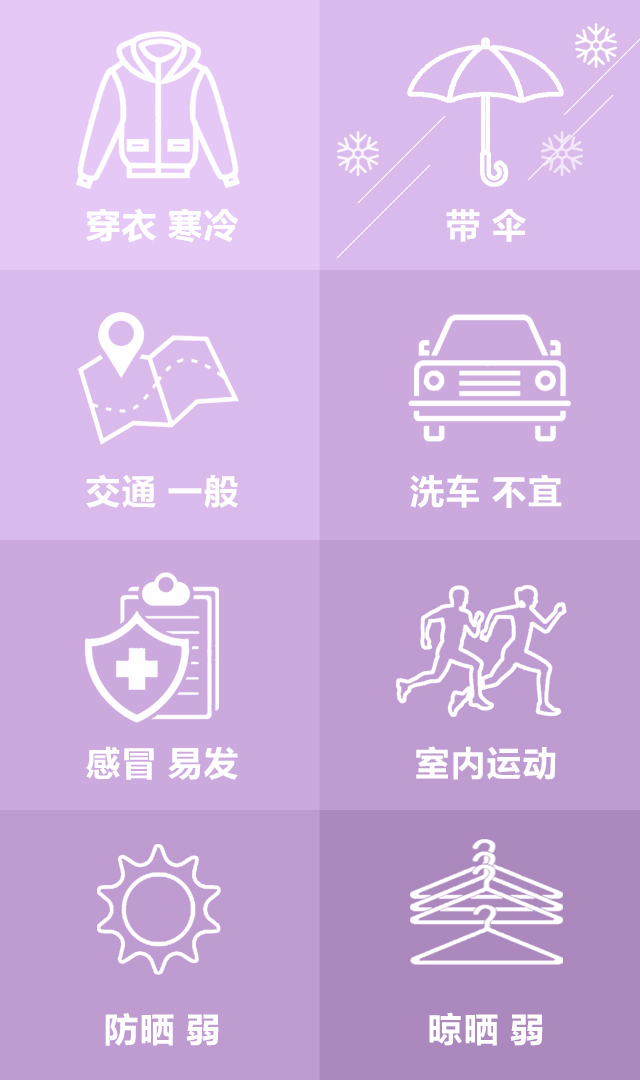Open the 带伞 umbrella tile
This screenshot has width=640, height=1080.
click(480, 135)
